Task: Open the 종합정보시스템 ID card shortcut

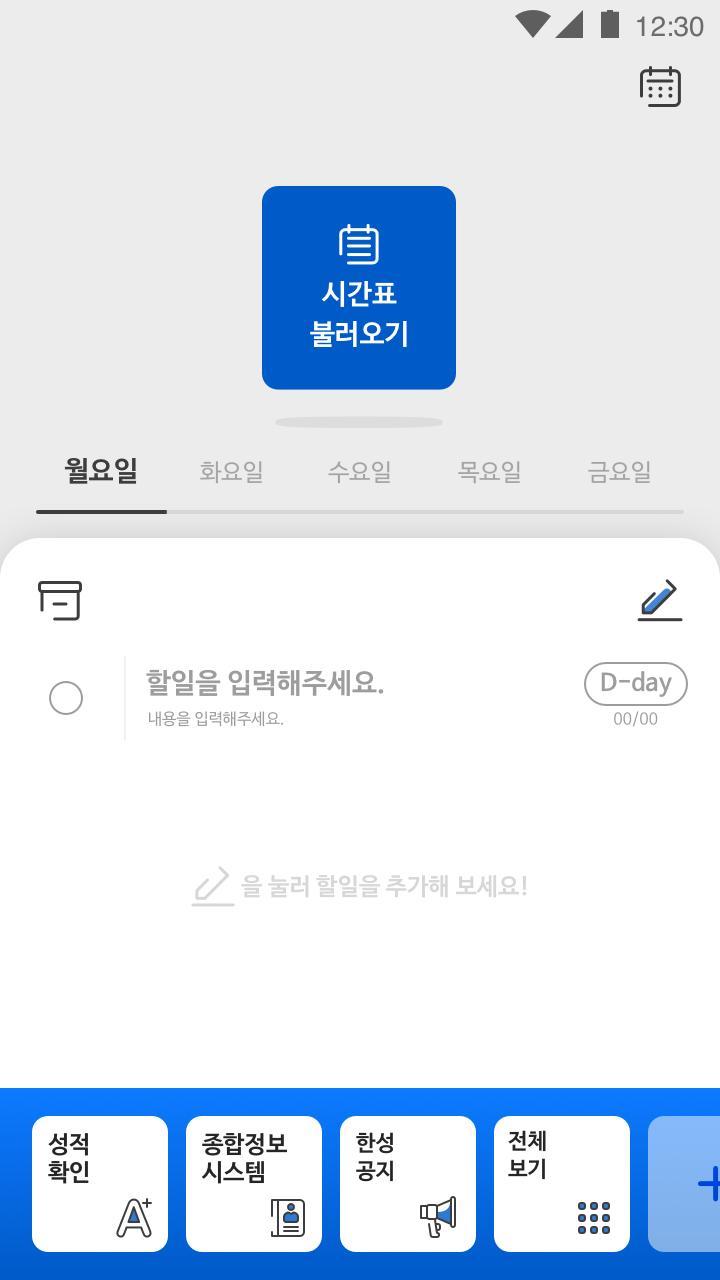Action: 253,1183
